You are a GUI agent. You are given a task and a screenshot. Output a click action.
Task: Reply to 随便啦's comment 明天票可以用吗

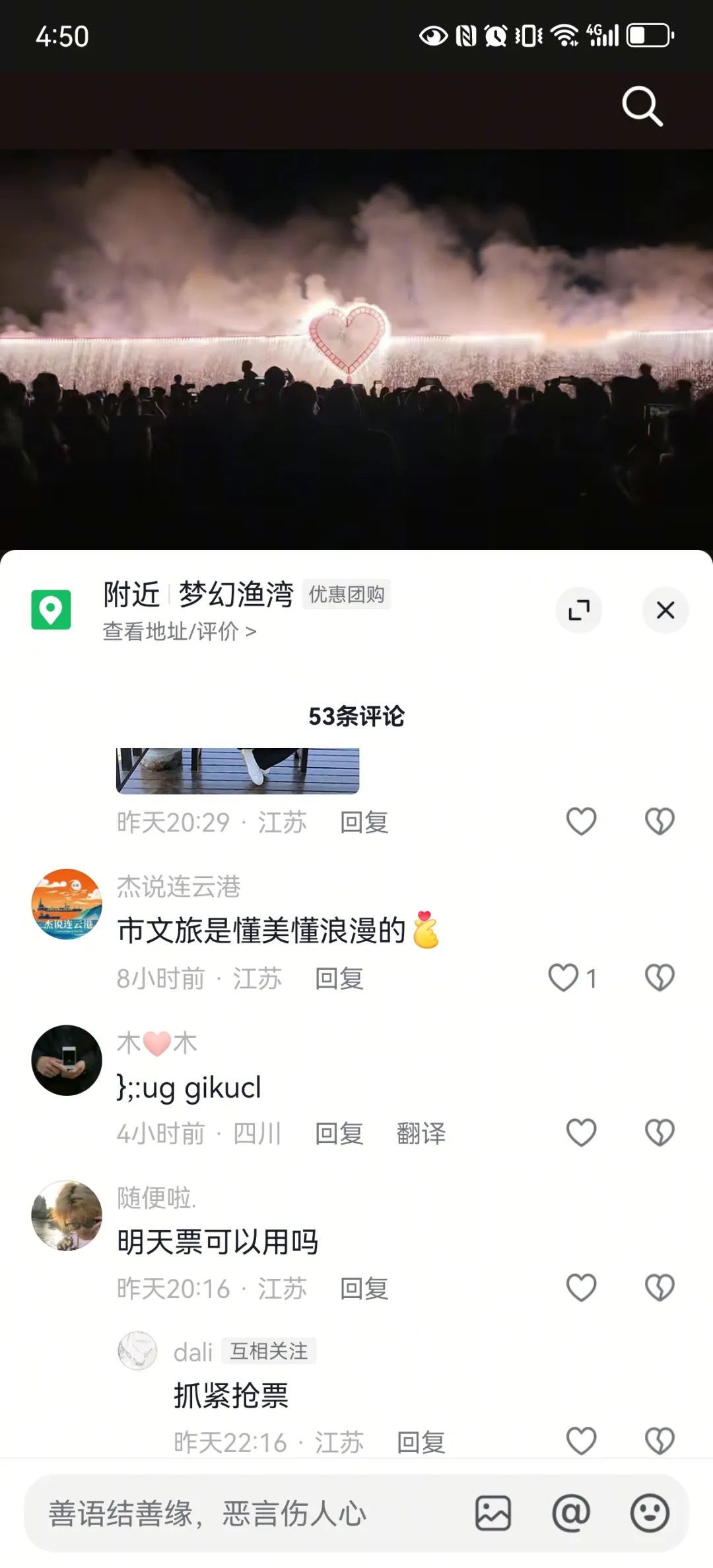coord(364,1288)
